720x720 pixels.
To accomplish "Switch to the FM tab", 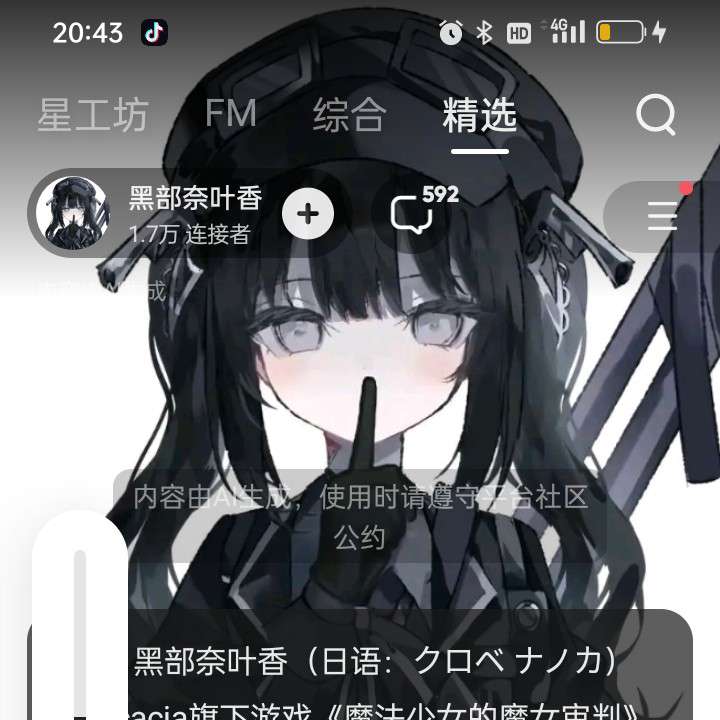I will pos(231,114).
